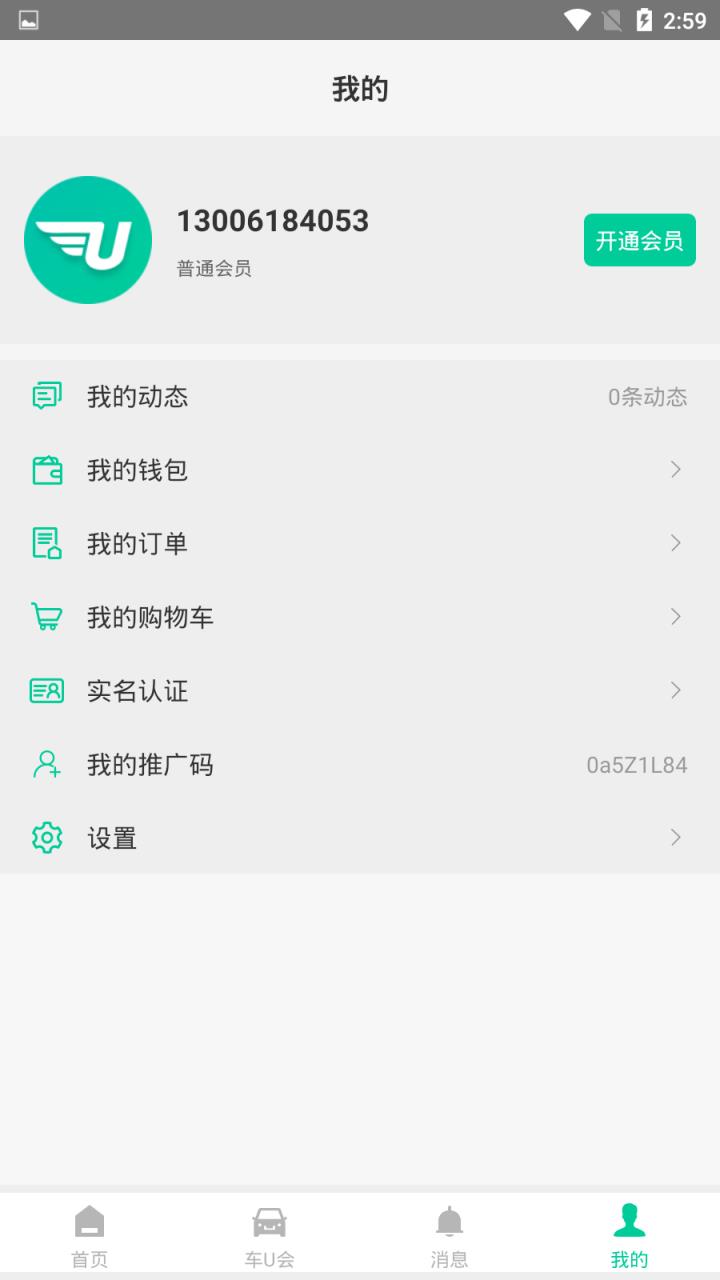Viewport: 720px width, 1280px height.
Task: Open the 实名认证 chevron arrow
Action: click(x=676, y=690)
